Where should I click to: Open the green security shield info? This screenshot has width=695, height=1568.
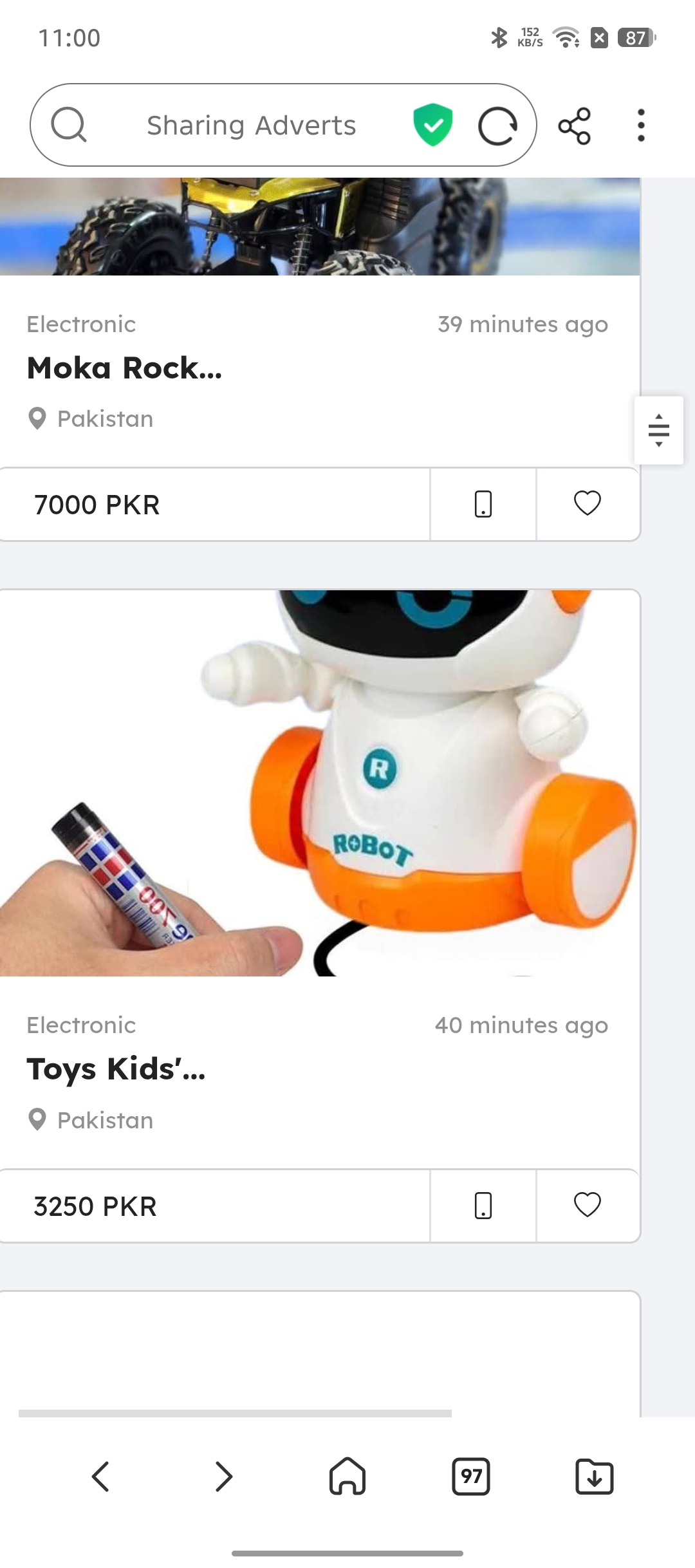point(433,124)
